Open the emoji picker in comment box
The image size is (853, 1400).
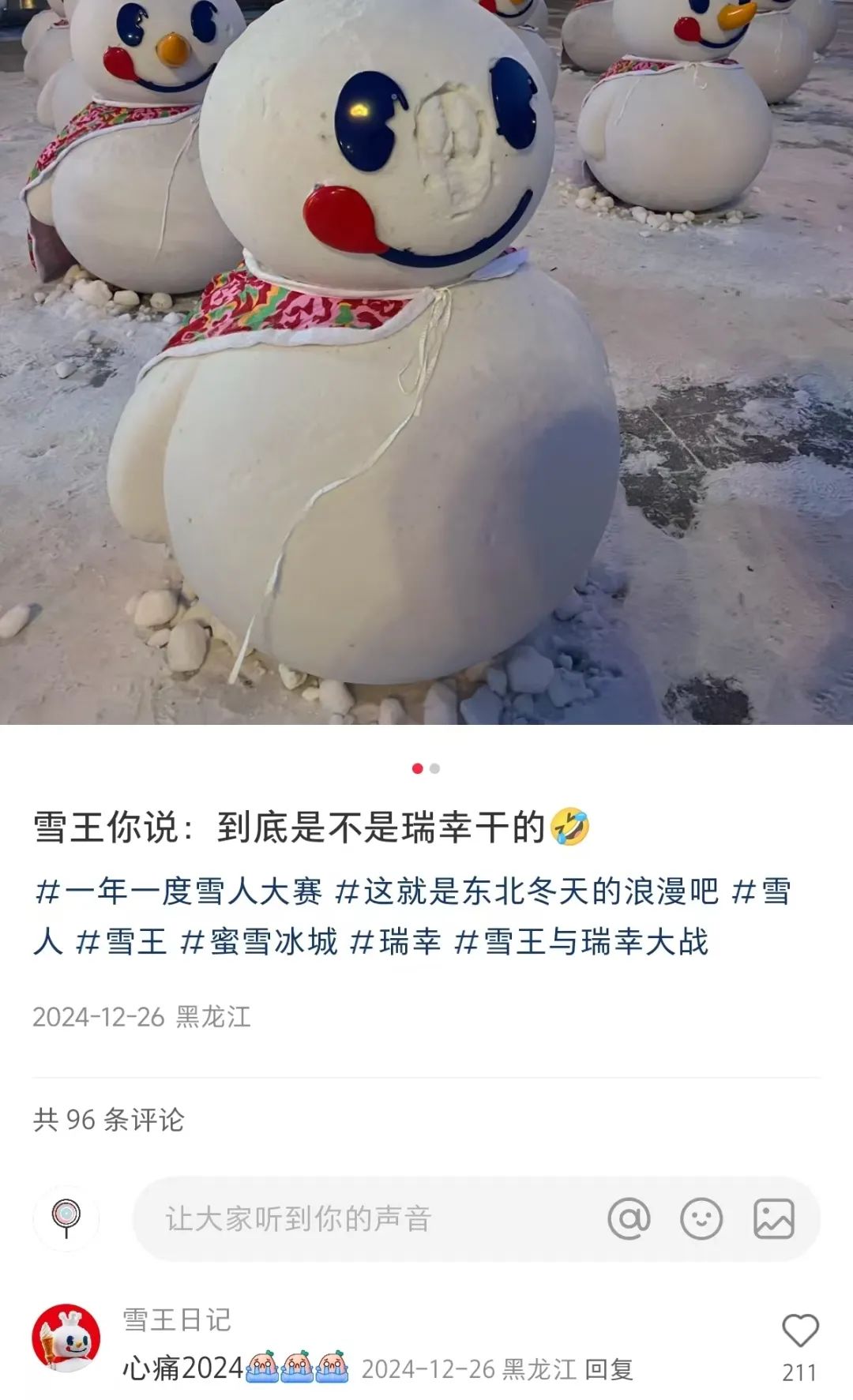point(701,1218)
